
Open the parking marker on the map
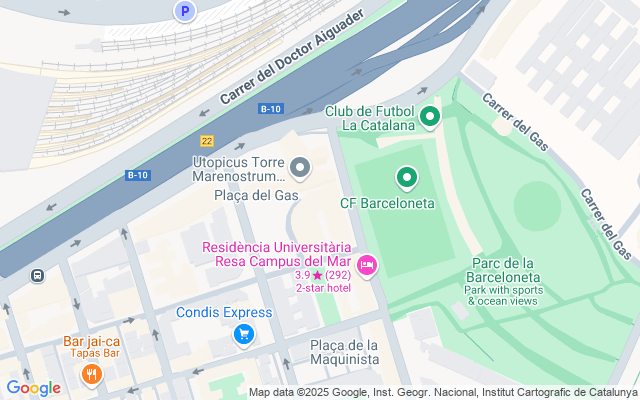pos(184,11)
